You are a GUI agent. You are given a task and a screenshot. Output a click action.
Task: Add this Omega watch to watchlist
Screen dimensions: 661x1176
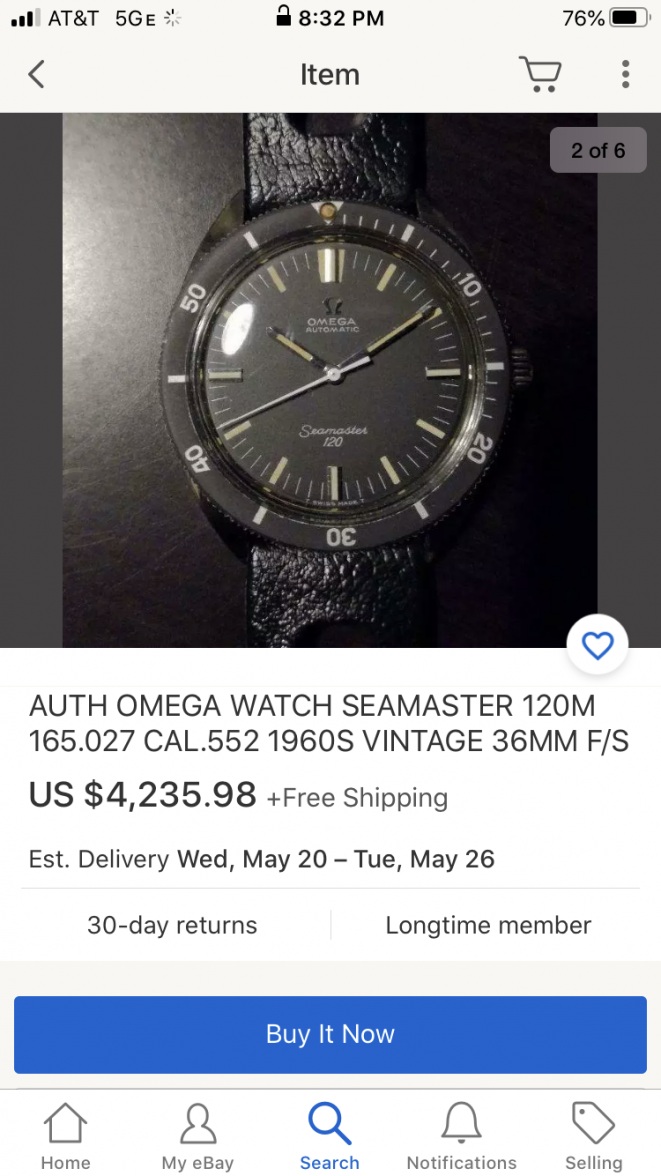click(x=597, y=646)
